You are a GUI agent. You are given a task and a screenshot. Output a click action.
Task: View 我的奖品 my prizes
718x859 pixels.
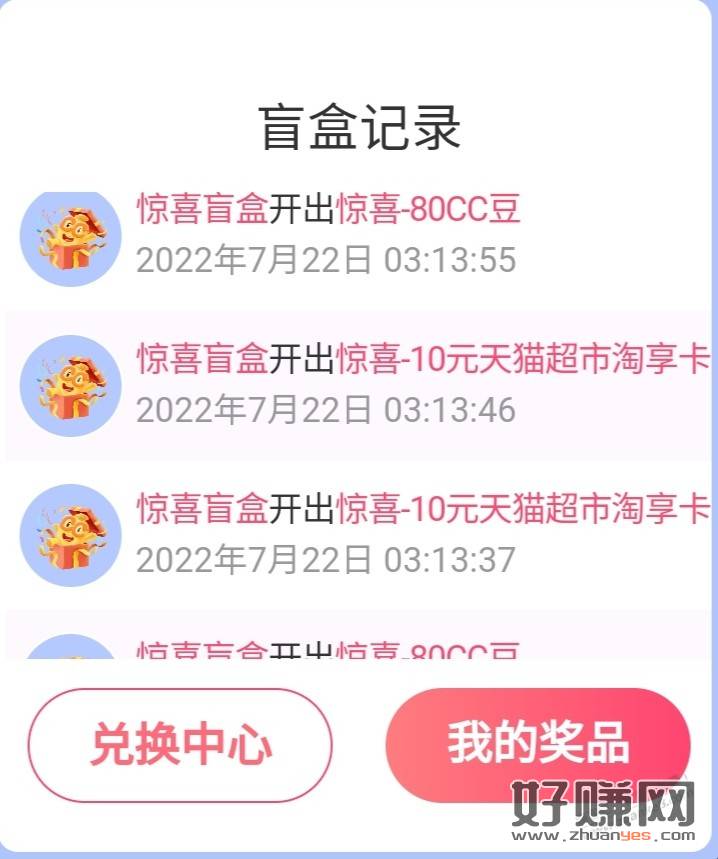(537, 742)
